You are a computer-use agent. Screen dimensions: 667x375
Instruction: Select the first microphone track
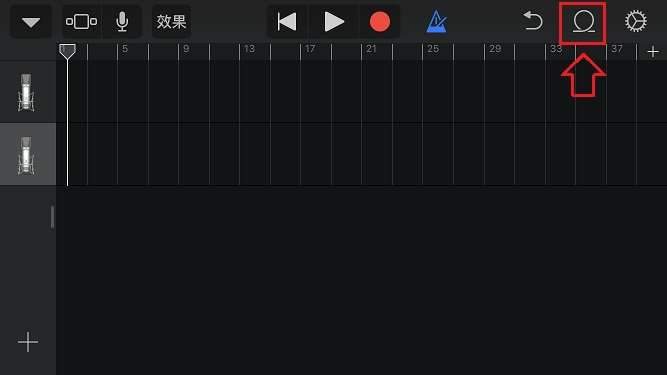pyautogui.click(x=28, y=92)
